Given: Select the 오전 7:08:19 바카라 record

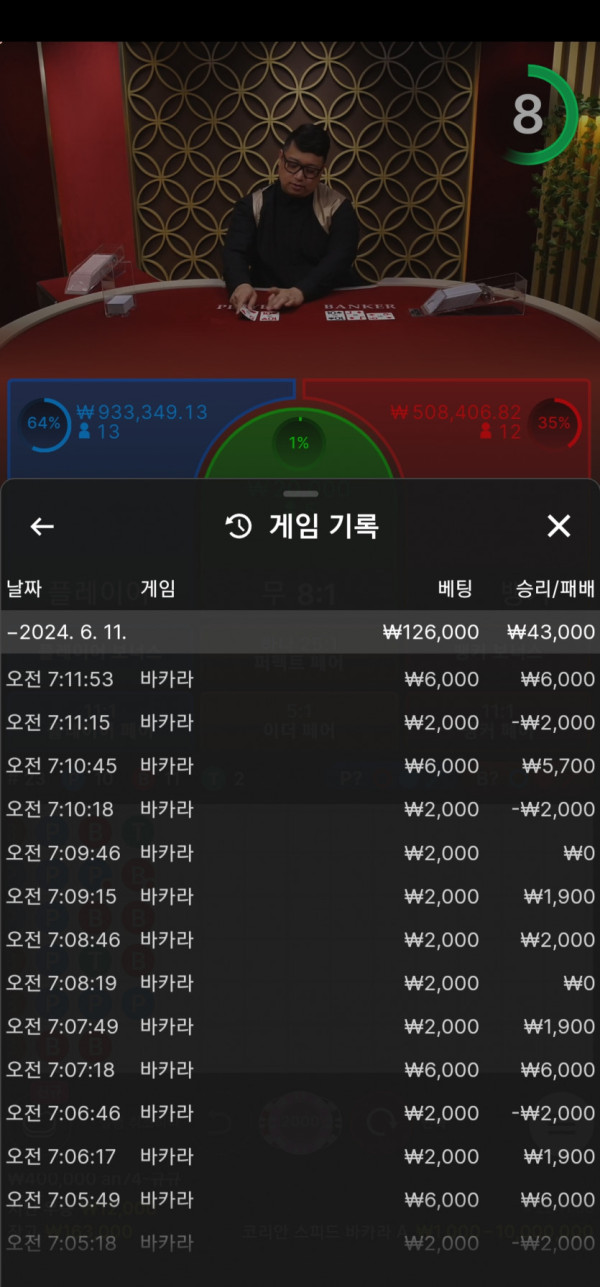Looking at the screenshot, I should point(300,983).
